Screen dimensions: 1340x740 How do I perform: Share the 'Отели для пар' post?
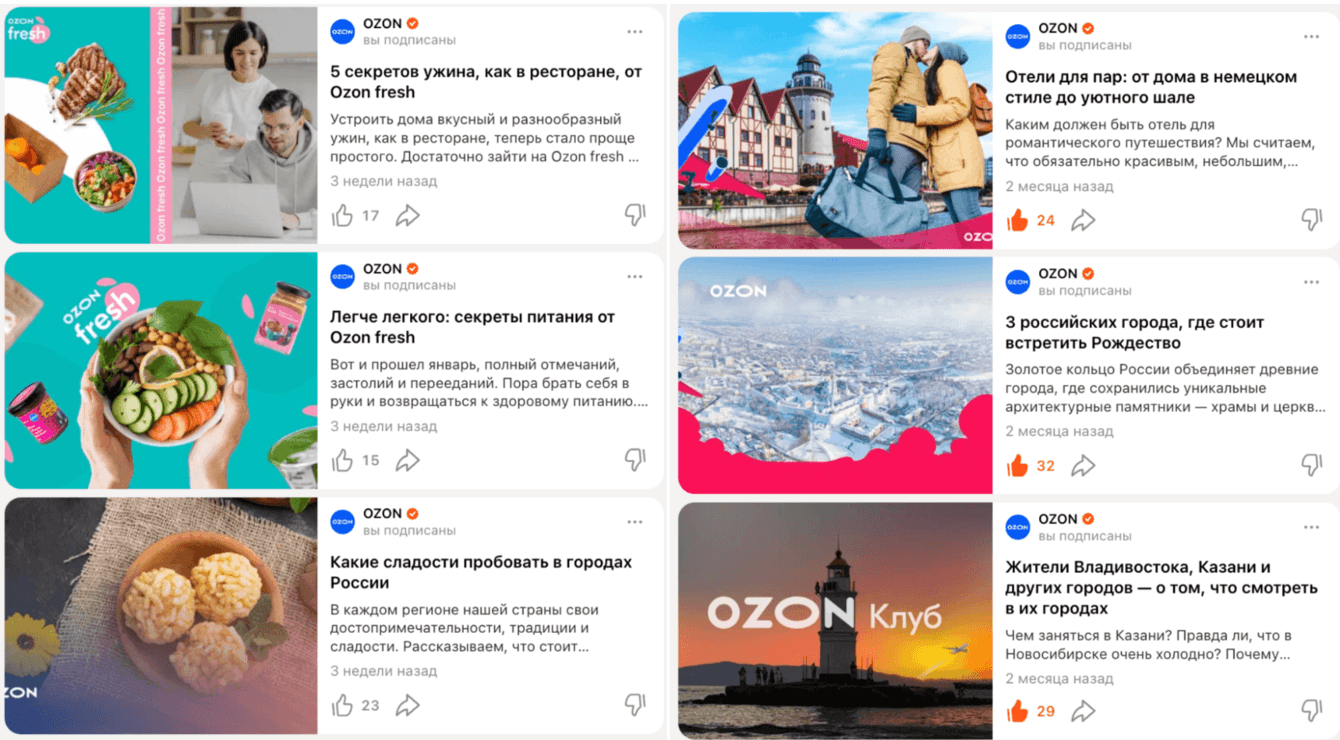[1083, 220]
